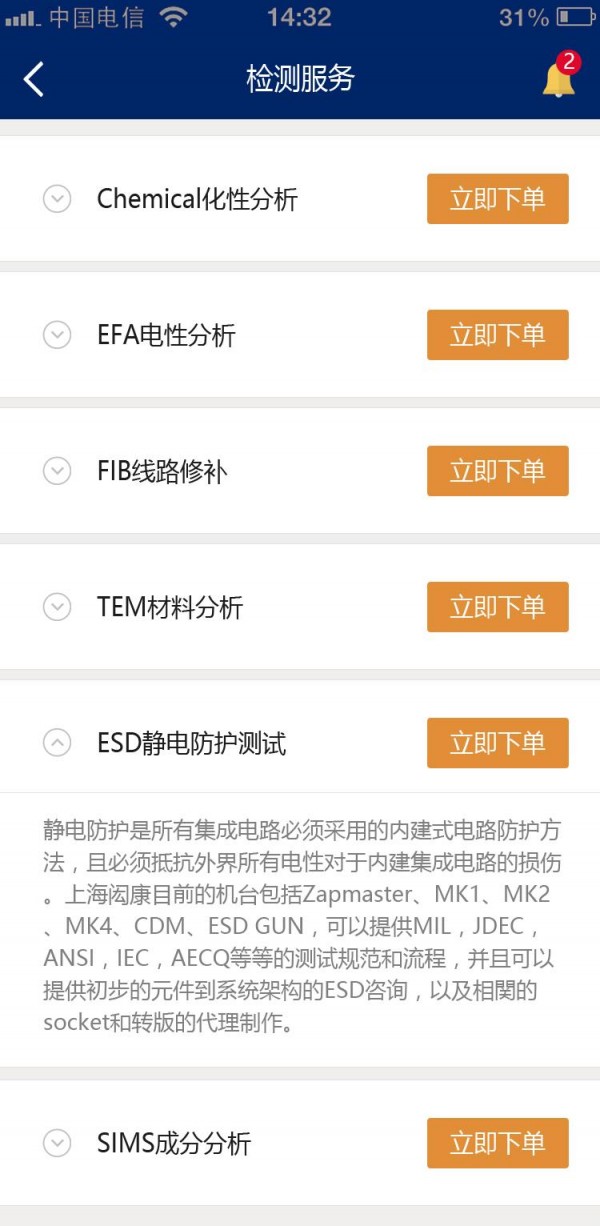Order TEM材料分析 now

pos(497,607)
